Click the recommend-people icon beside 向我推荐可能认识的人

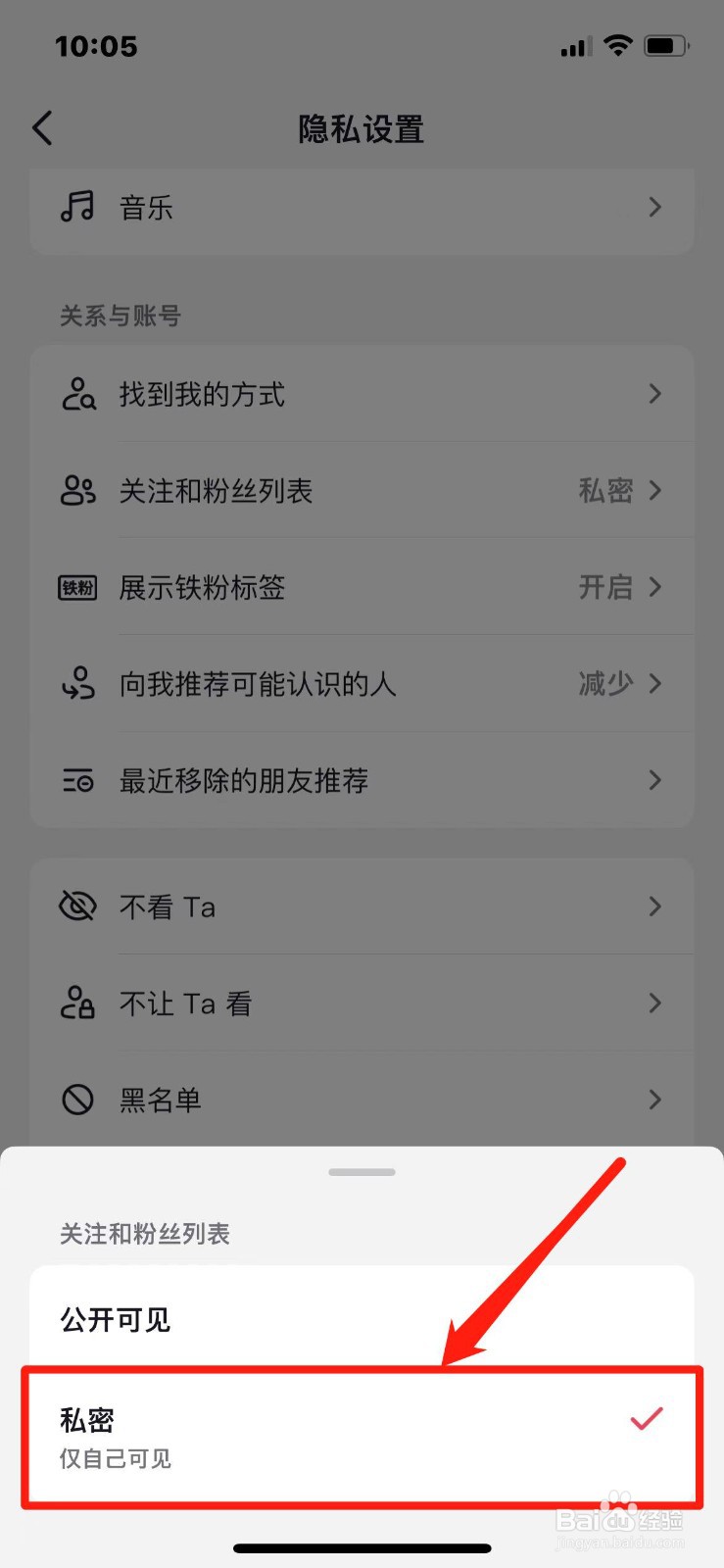(77, 684)
